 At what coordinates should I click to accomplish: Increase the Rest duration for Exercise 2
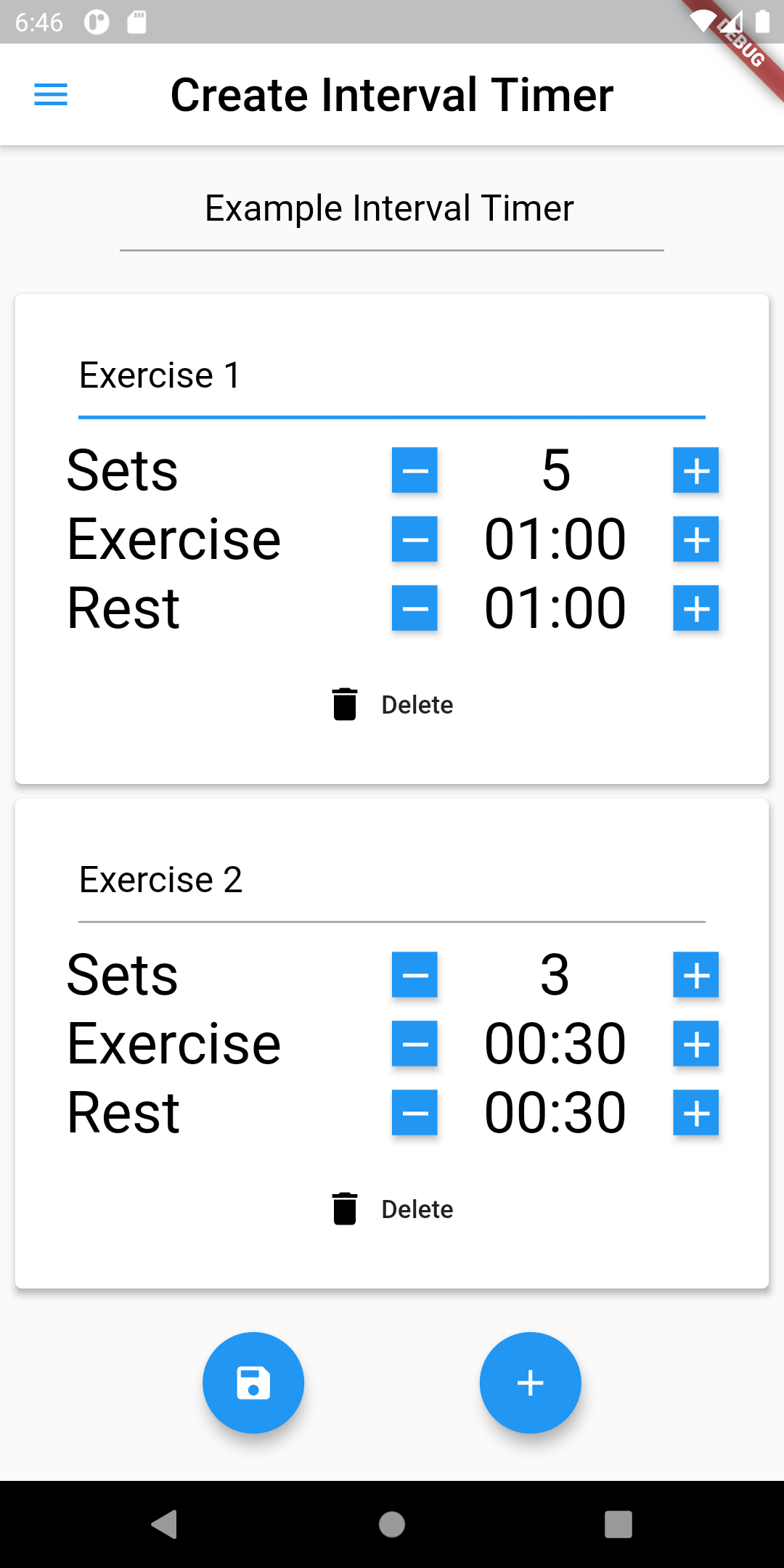coord(695,1111)
